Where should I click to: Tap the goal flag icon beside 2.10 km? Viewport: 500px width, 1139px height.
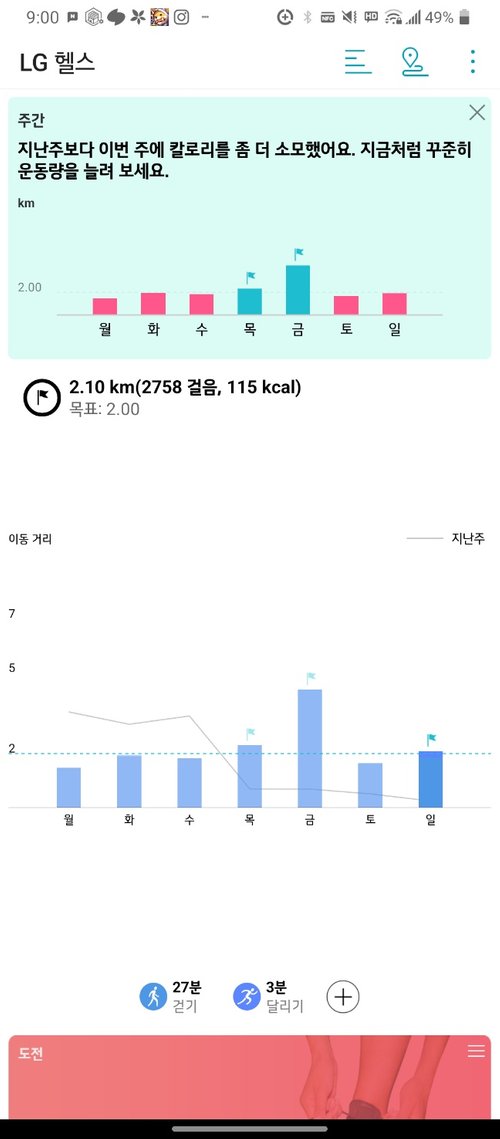(41, 397)
